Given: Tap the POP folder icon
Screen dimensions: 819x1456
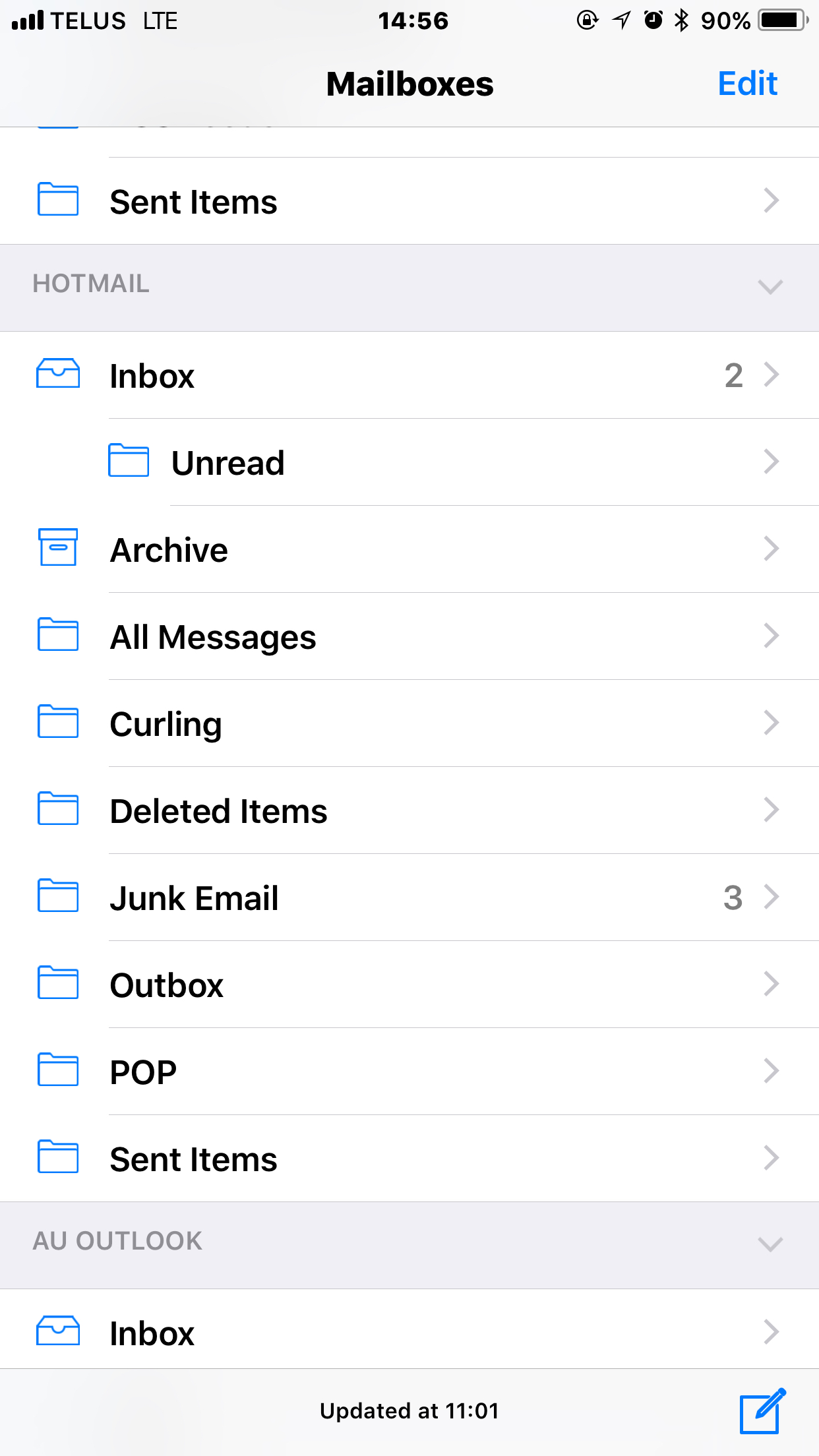Looking at the screenshot, I should click(57, 1071).
